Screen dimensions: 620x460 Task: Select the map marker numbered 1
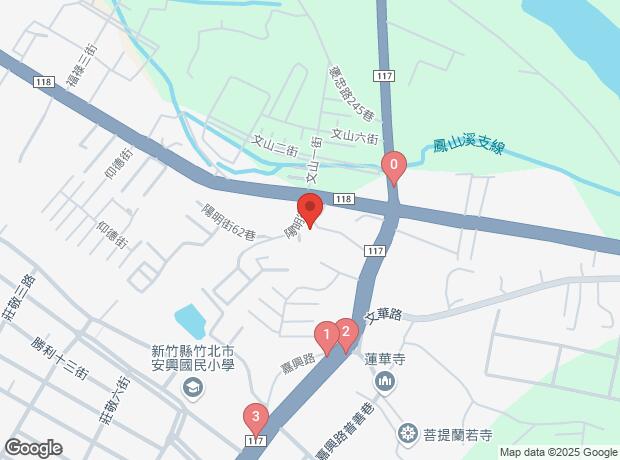click(x=325, y=336)
